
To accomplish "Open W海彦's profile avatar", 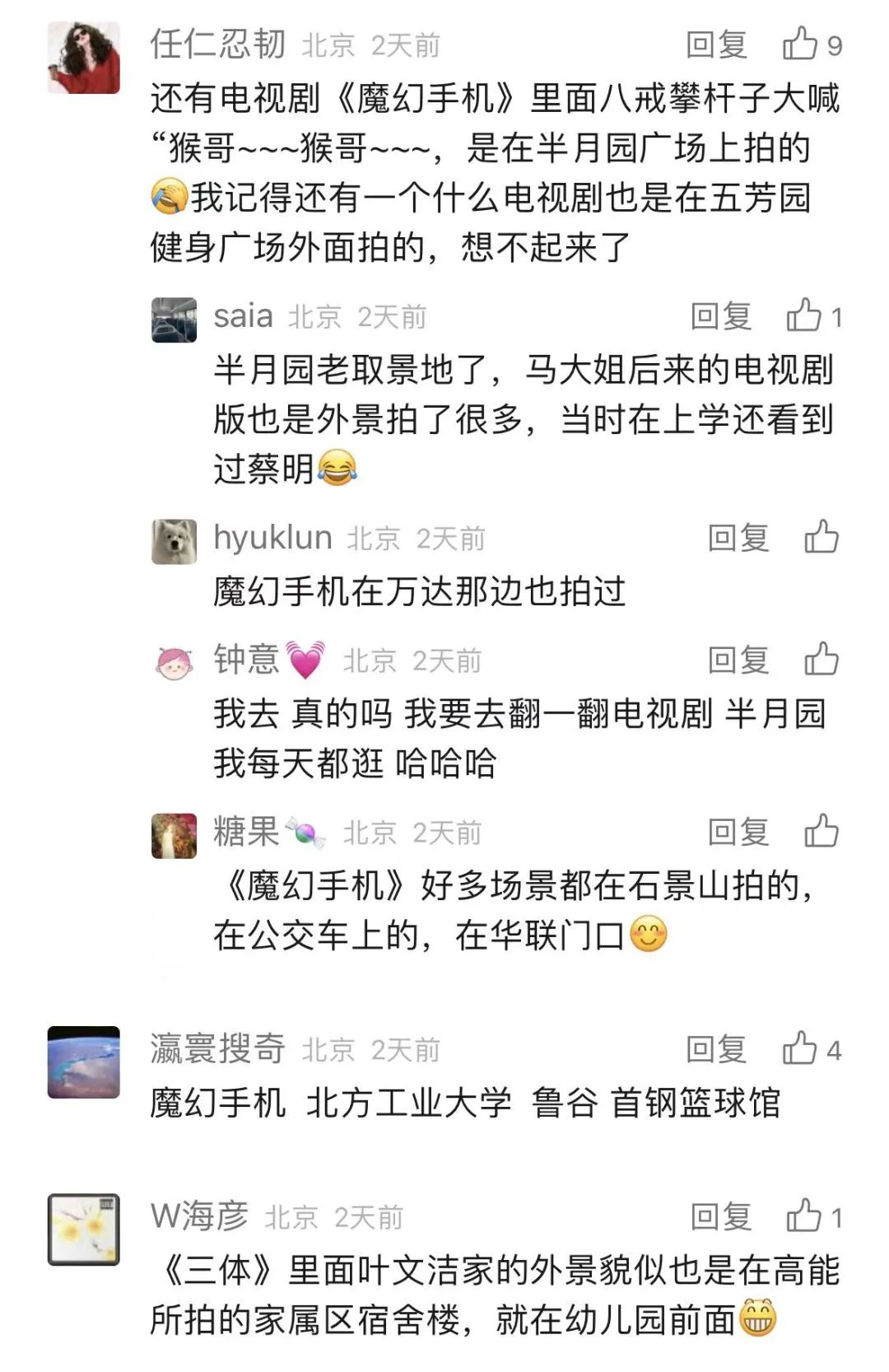I will 84,1230.
